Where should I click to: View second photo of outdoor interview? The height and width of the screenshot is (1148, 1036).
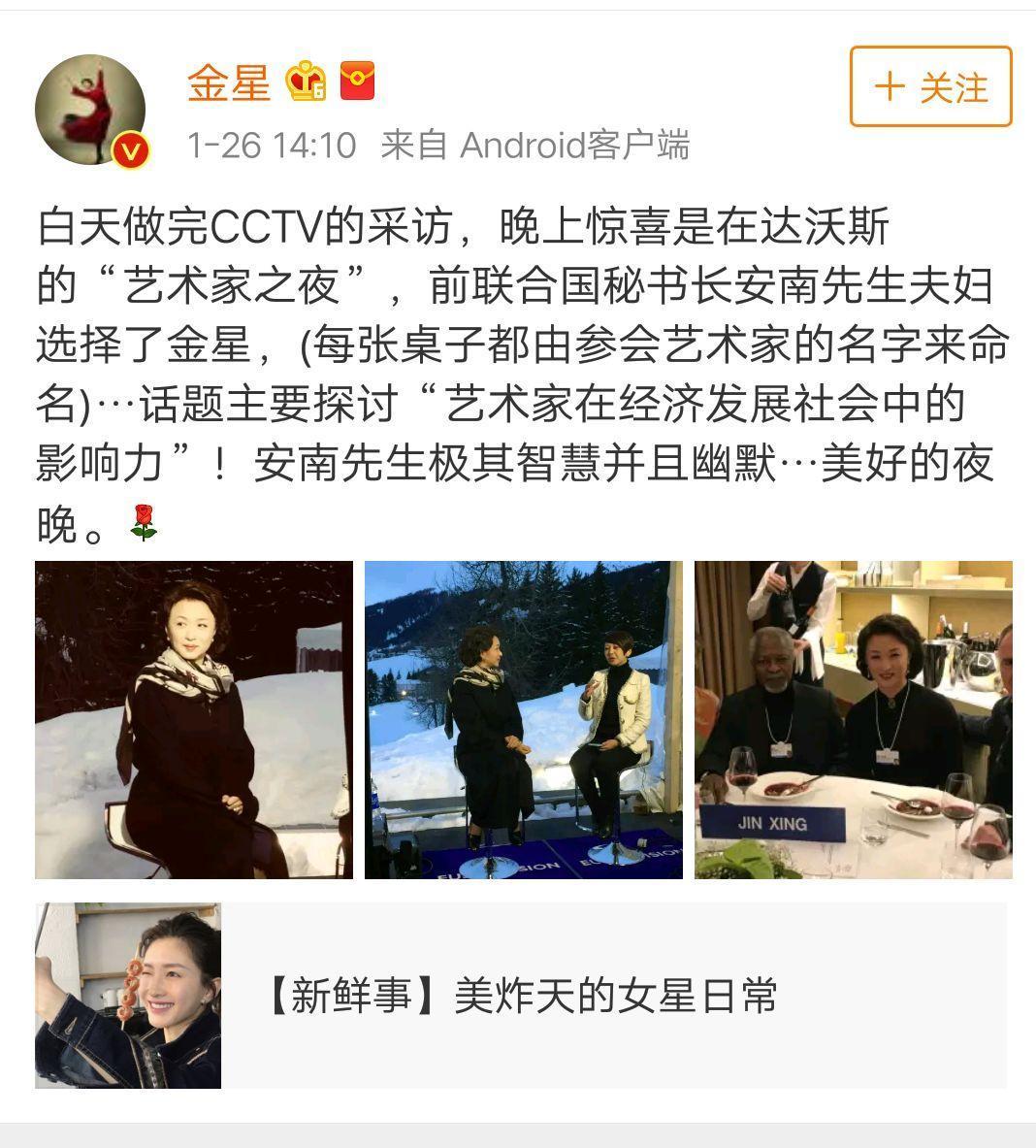[x=523, y=719]
